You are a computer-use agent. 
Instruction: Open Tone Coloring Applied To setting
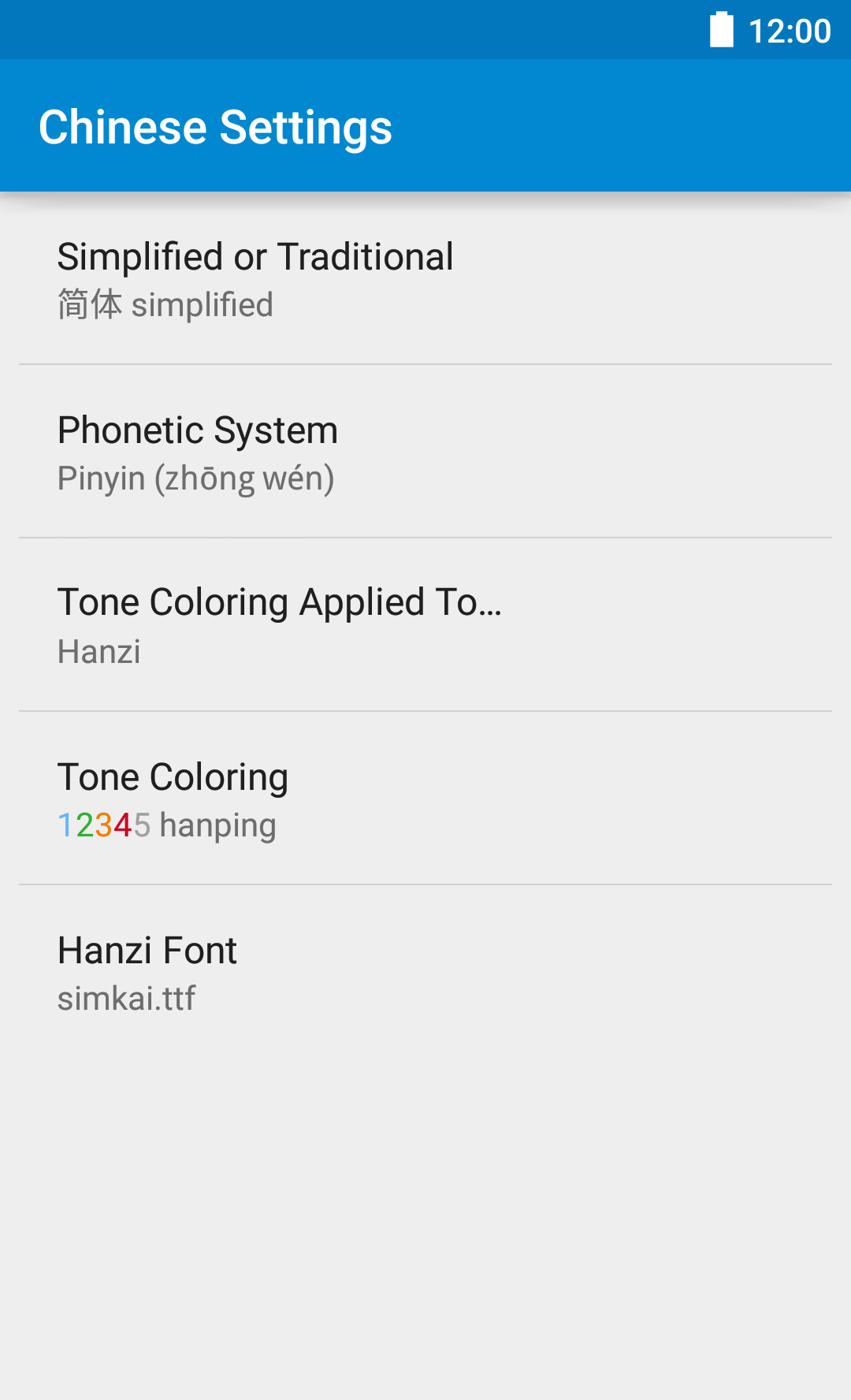(x=425, y=626)
